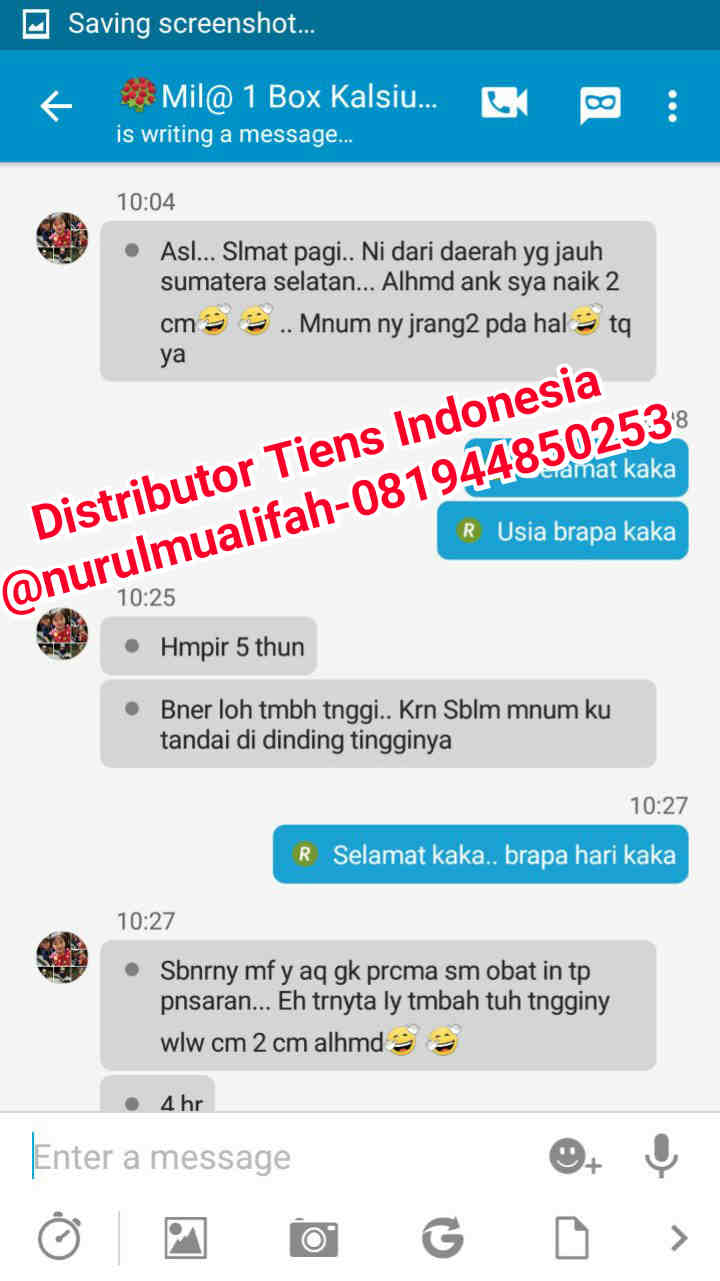
Task: Attach a picture from the gallery
Action: (x=186, y=1238)
